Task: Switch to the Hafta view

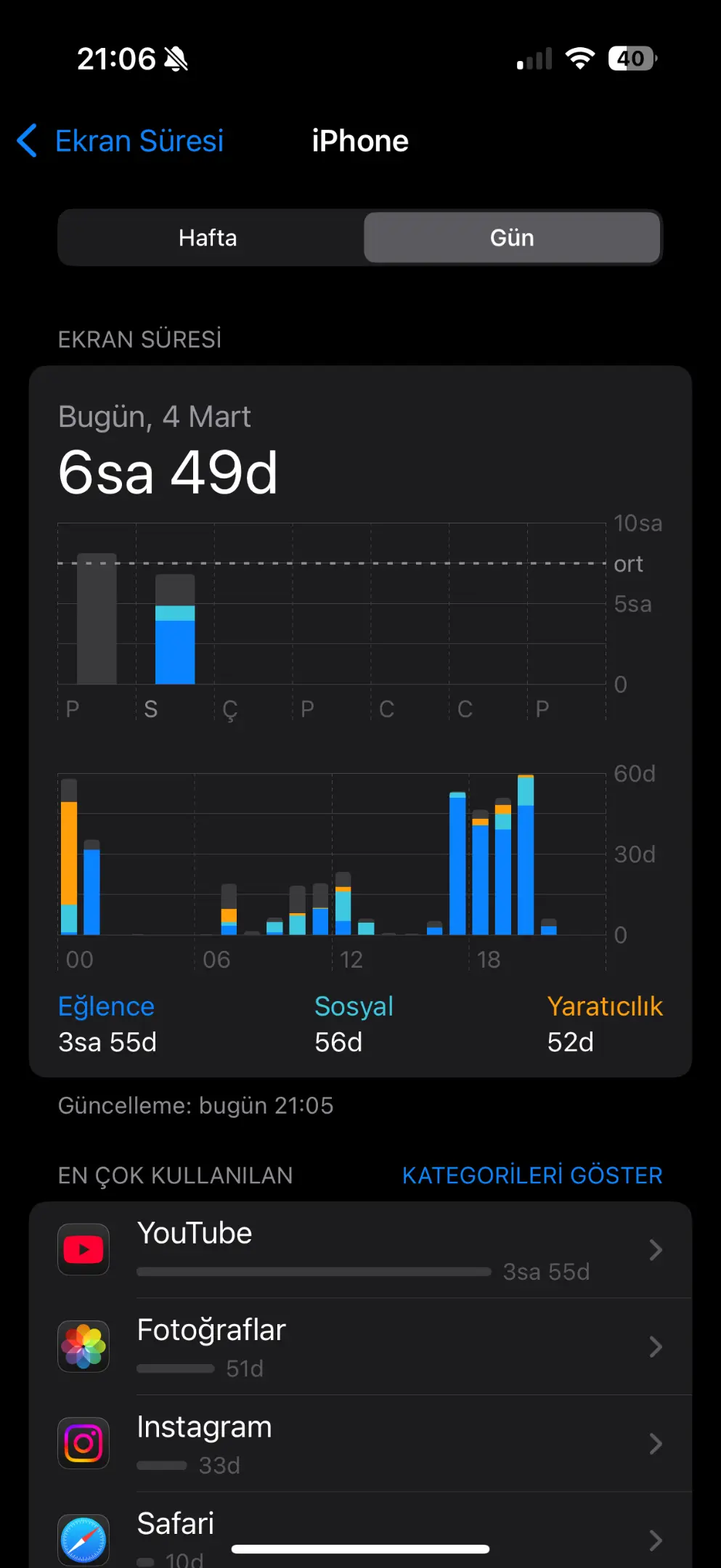Action: point(208,238)
